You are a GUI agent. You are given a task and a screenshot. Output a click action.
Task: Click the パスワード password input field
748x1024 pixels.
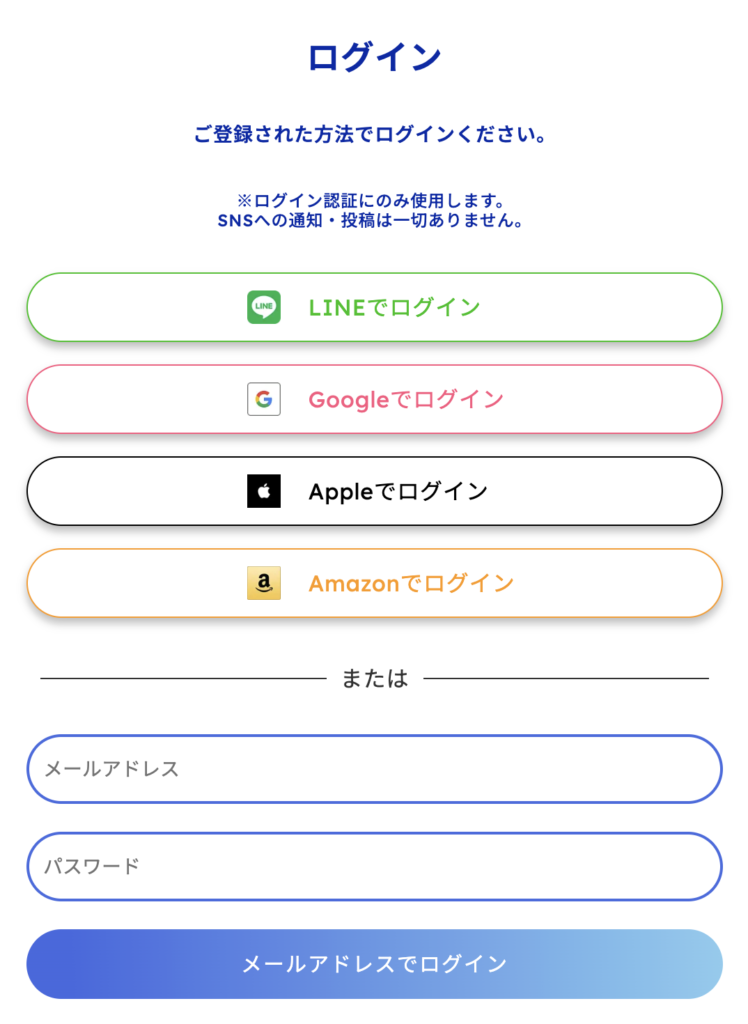click(374, 866)
